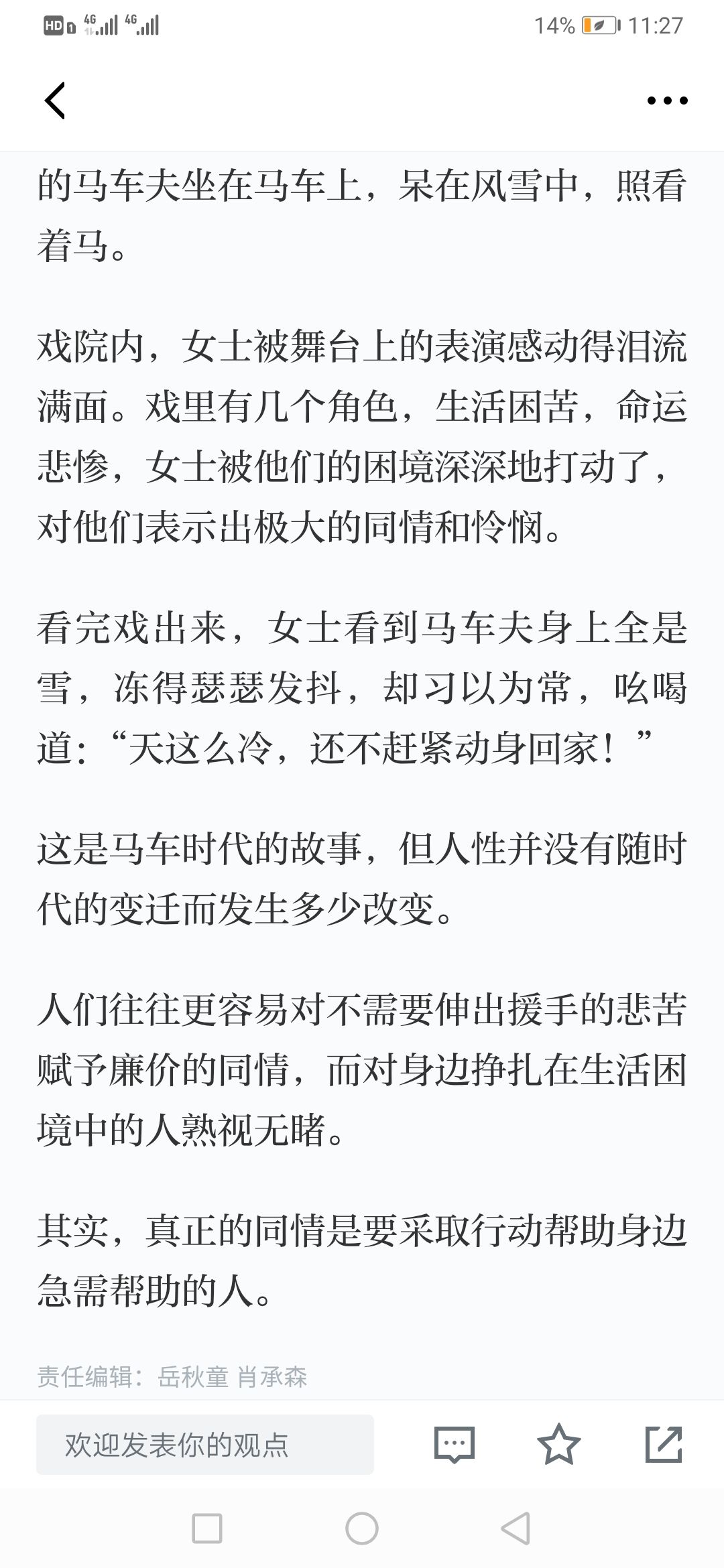The image size is (724, 1568).
Task: Go back using the top-left arrow
Action: pyautogui.click(x=55, y=101)
